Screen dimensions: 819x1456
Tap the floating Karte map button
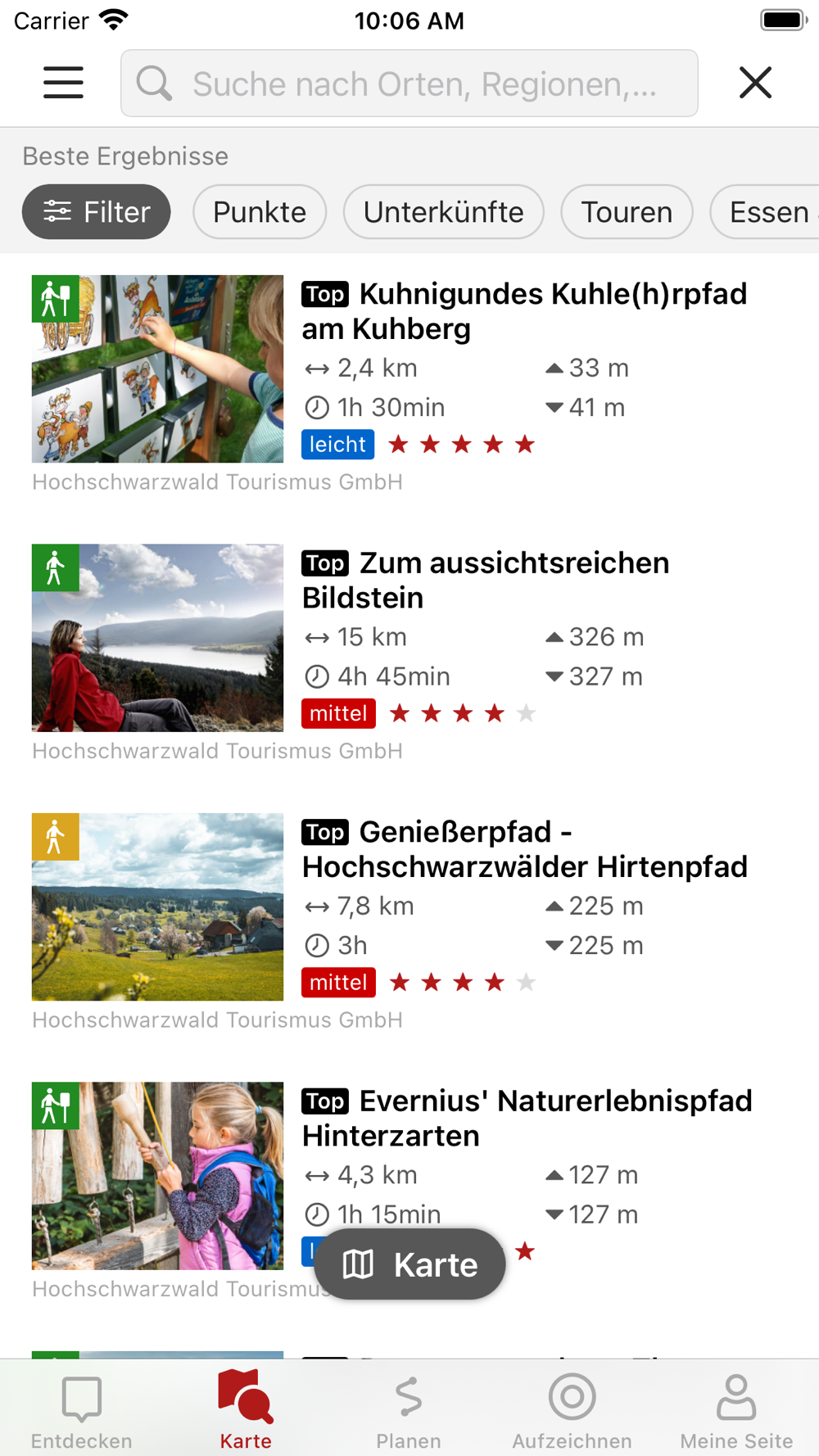click(409, 1264)
